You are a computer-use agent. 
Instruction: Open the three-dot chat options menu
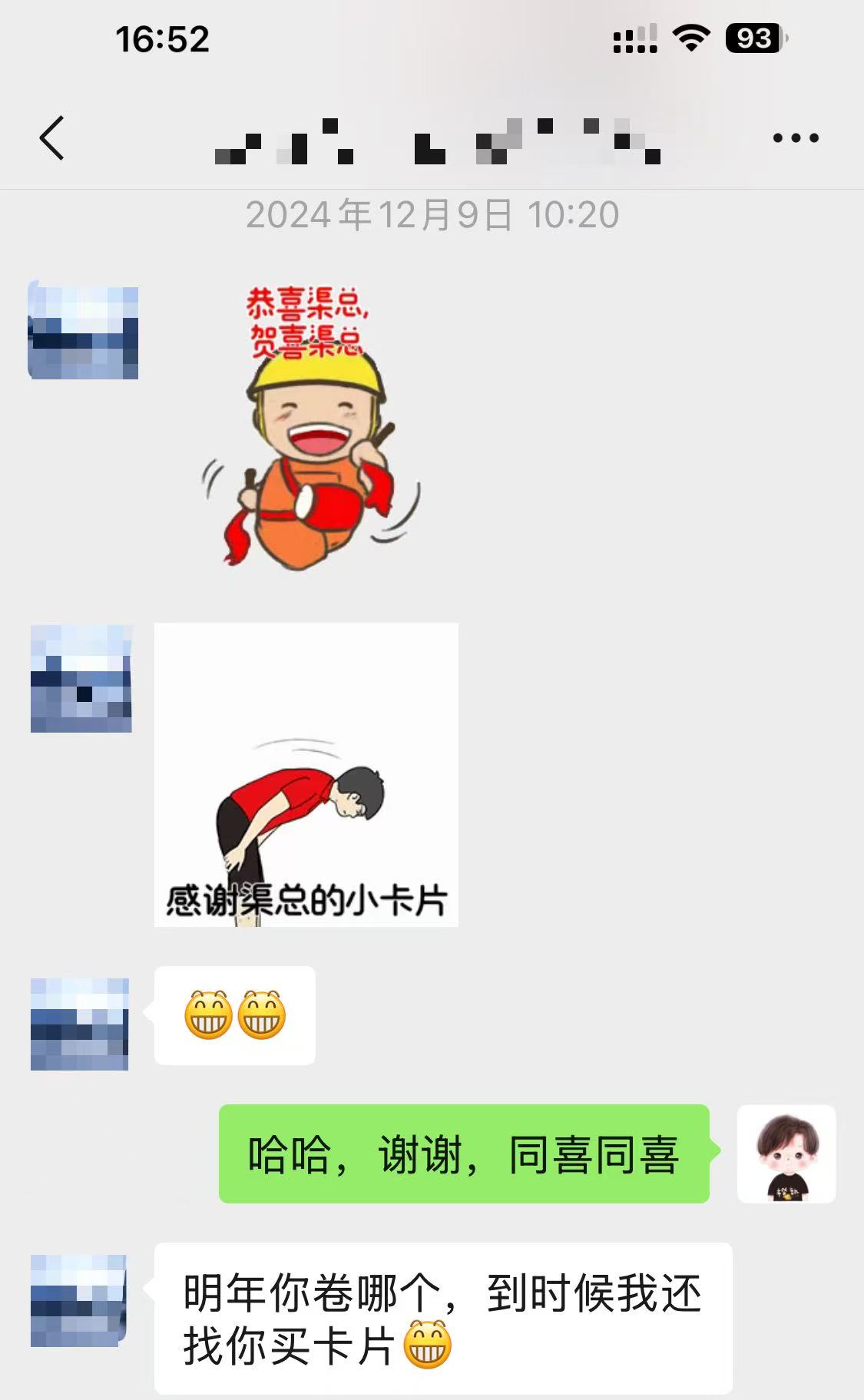[x=795, y=138]
